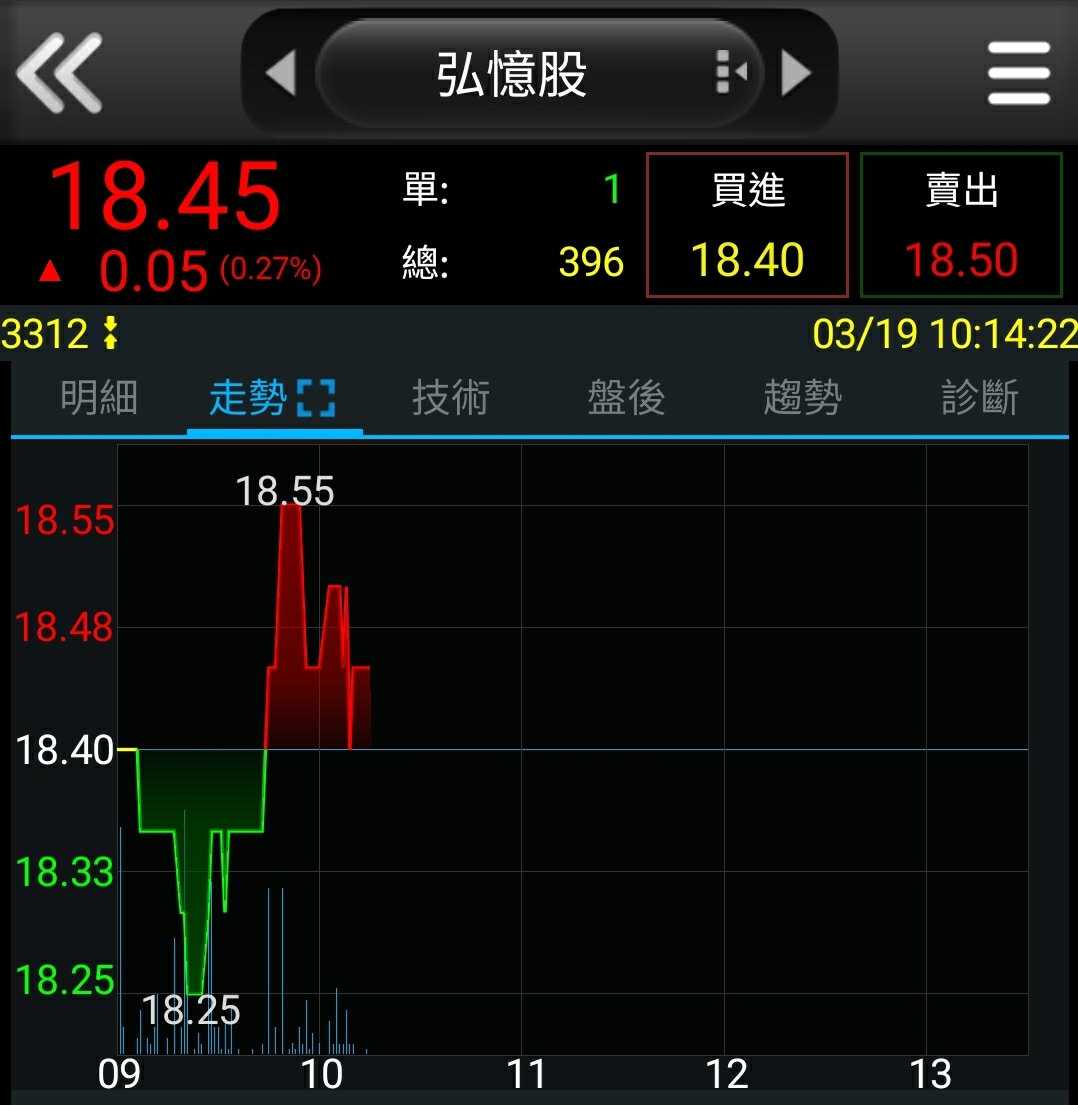Select the 趨勢 tab
The image size is (1078, 1105).
coord(802,398)
